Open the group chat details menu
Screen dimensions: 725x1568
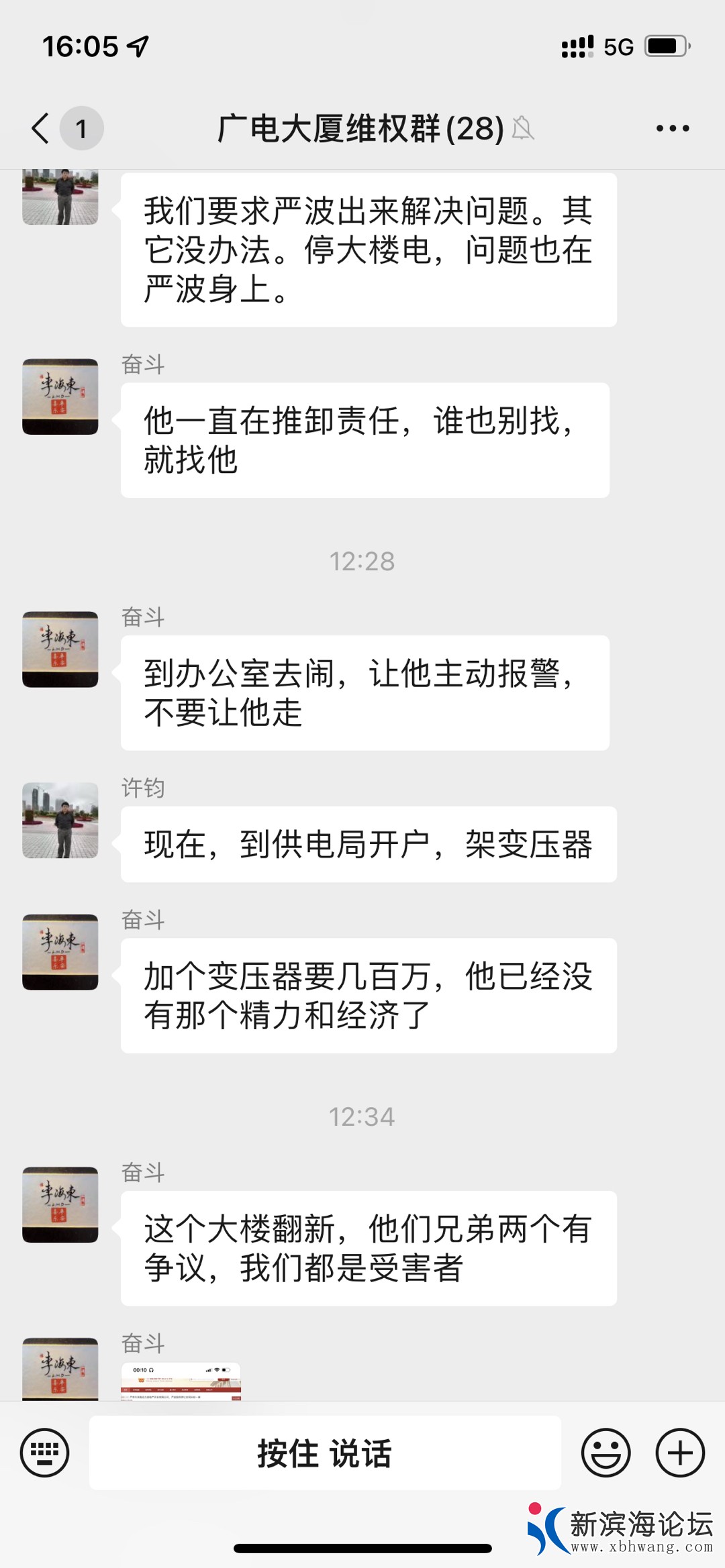coord(672,128)
